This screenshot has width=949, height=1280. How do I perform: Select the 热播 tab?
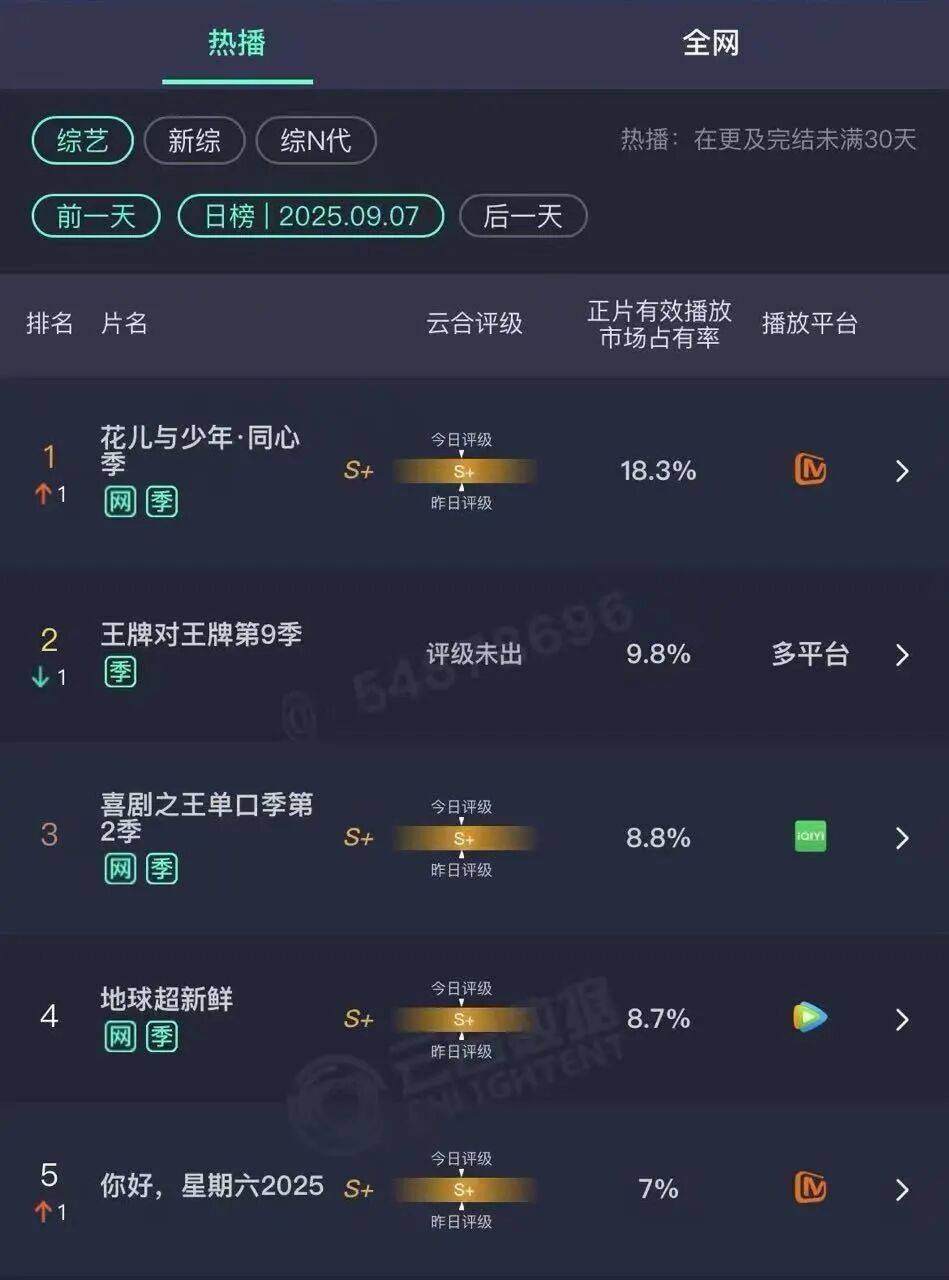[237, 44]
